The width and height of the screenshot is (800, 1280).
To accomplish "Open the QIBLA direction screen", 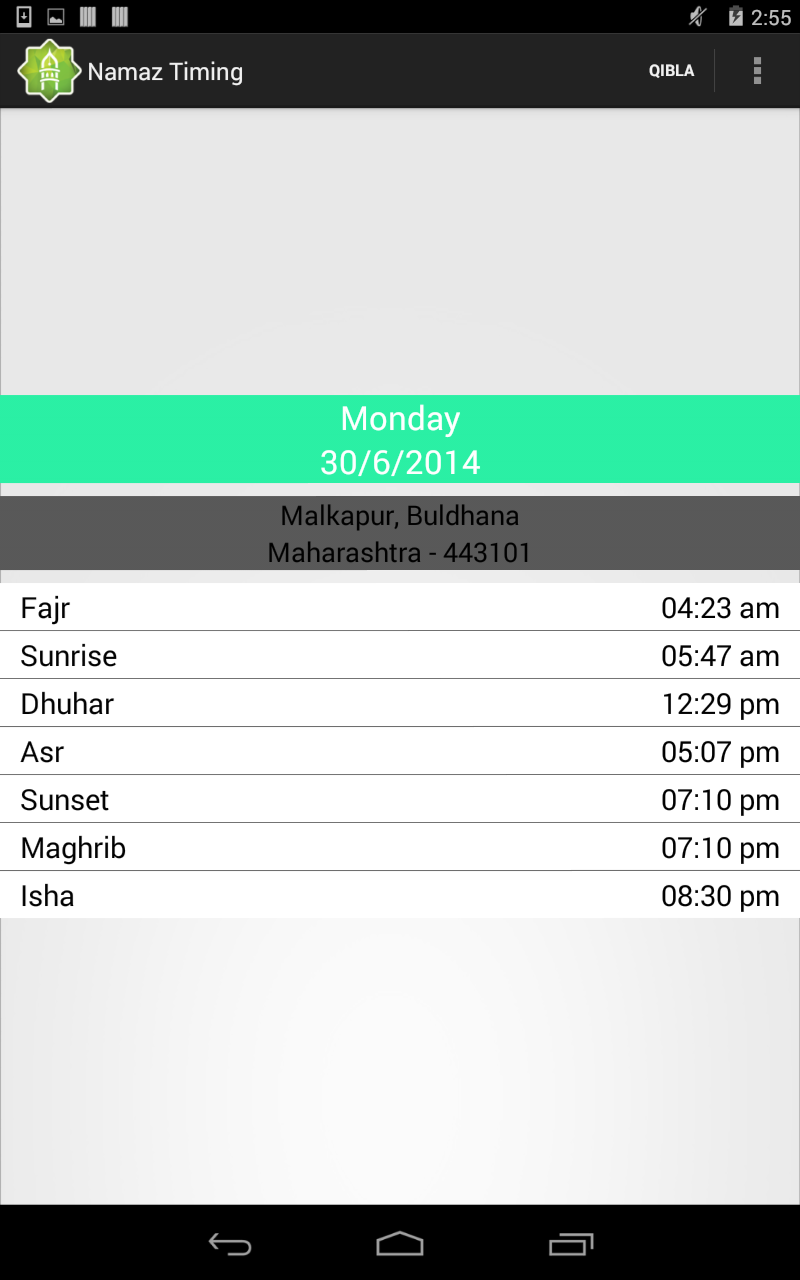I will coord(671,70).
